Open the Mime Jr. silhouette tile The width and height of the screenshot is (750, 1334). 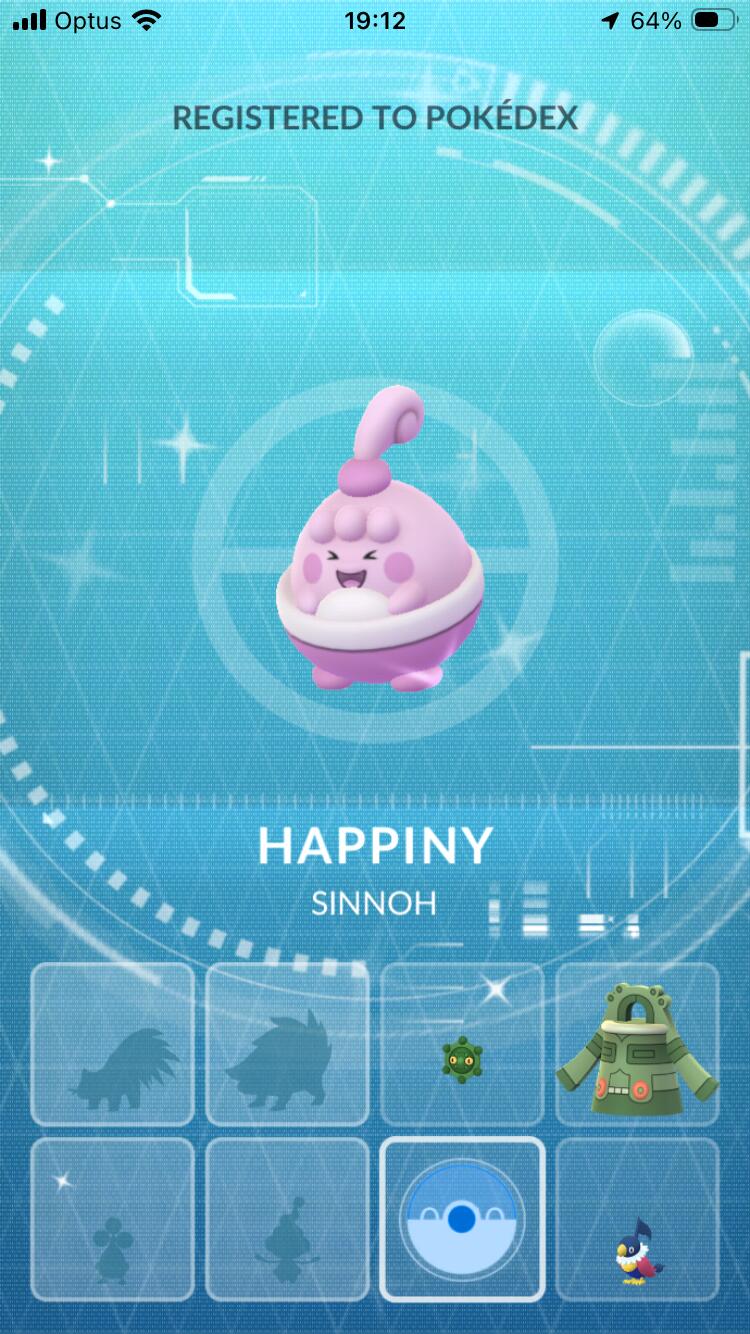click(287, 1220)
